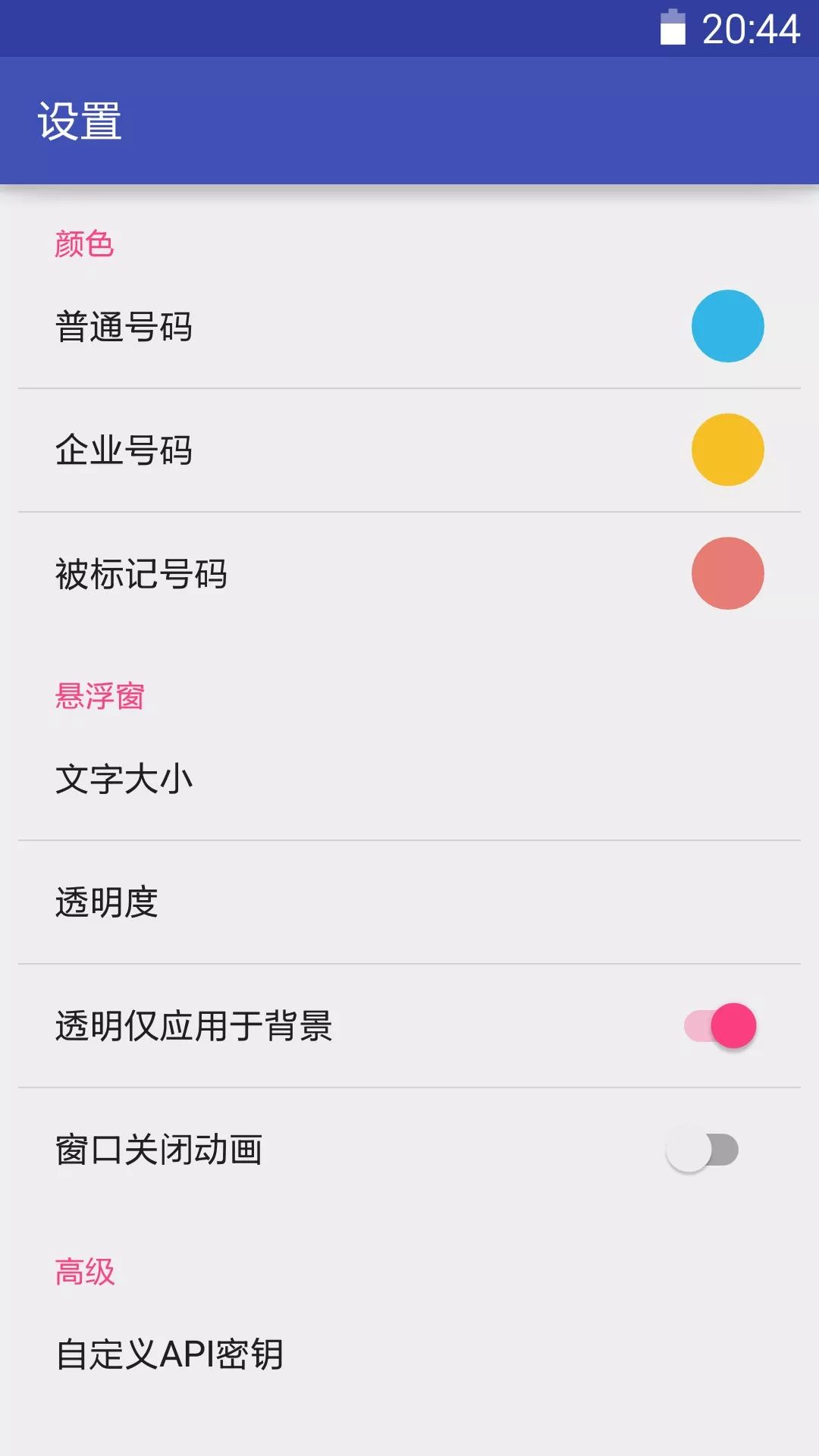Viewport: 819px width, 1456px height.
Task: Enable 窗口关闭动画 switch
Action: [x=702, y=1150]
